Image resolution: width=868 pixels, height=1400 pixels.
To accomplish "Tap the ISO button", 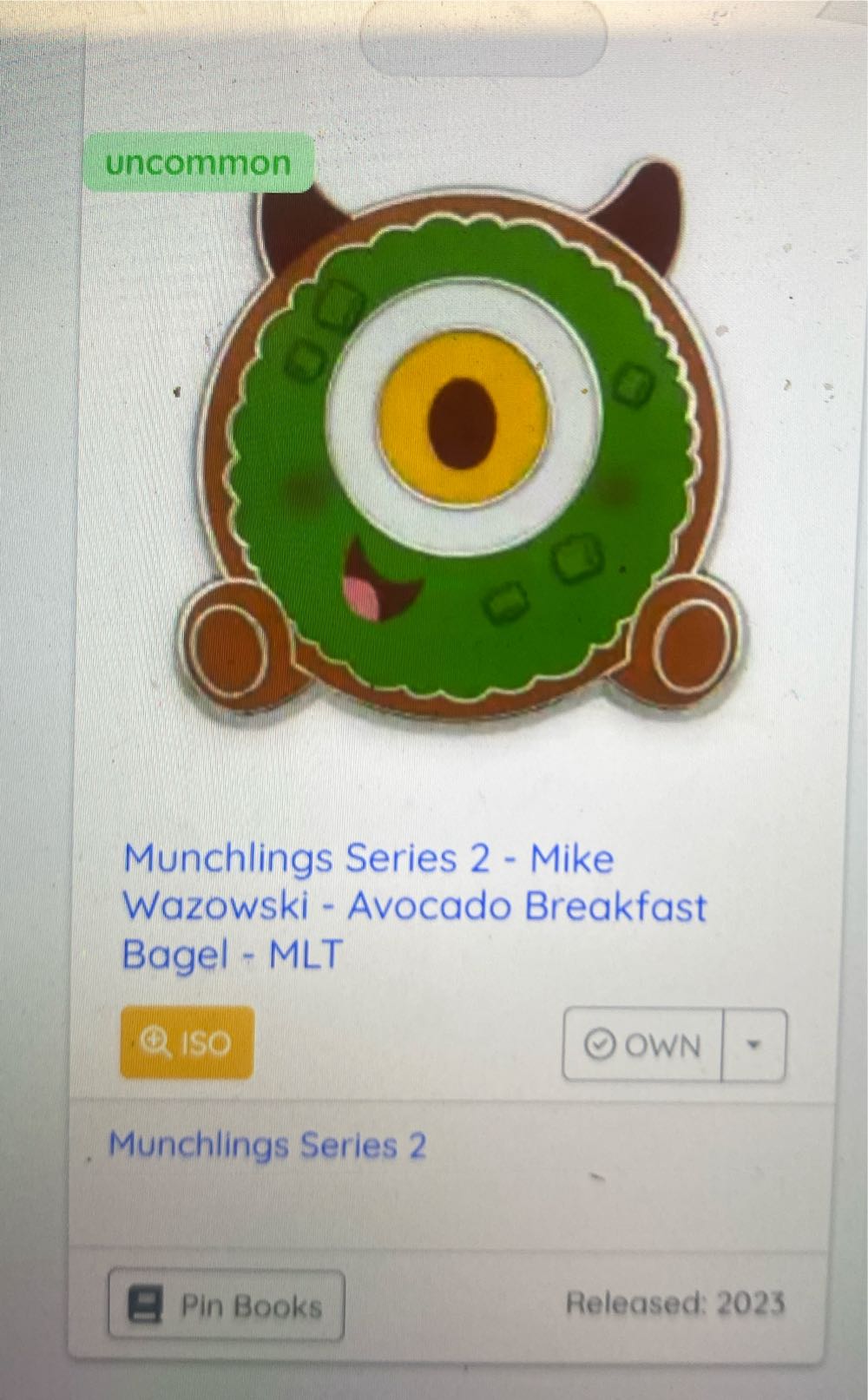I will (187, 1042).
